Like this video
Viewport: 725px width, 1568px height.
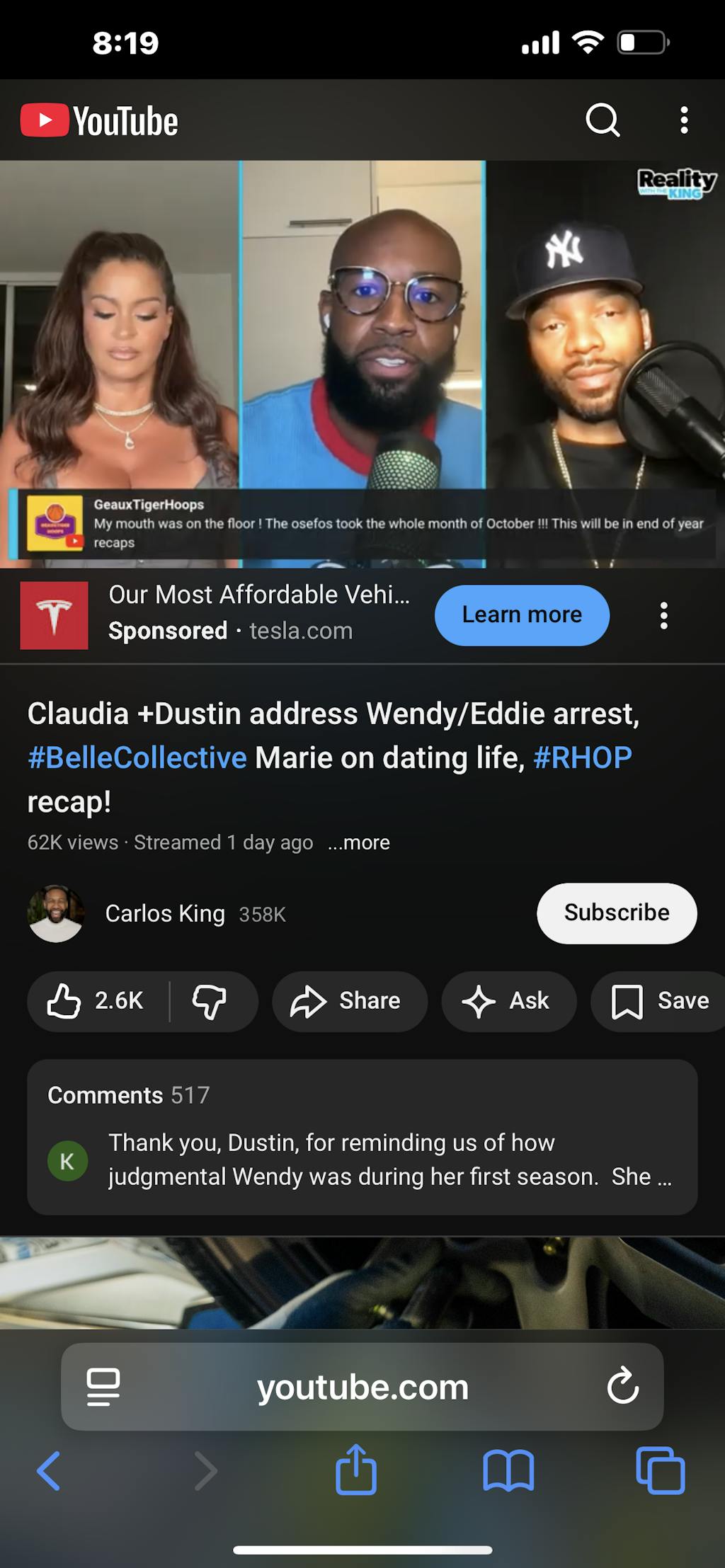(96, 1001)
